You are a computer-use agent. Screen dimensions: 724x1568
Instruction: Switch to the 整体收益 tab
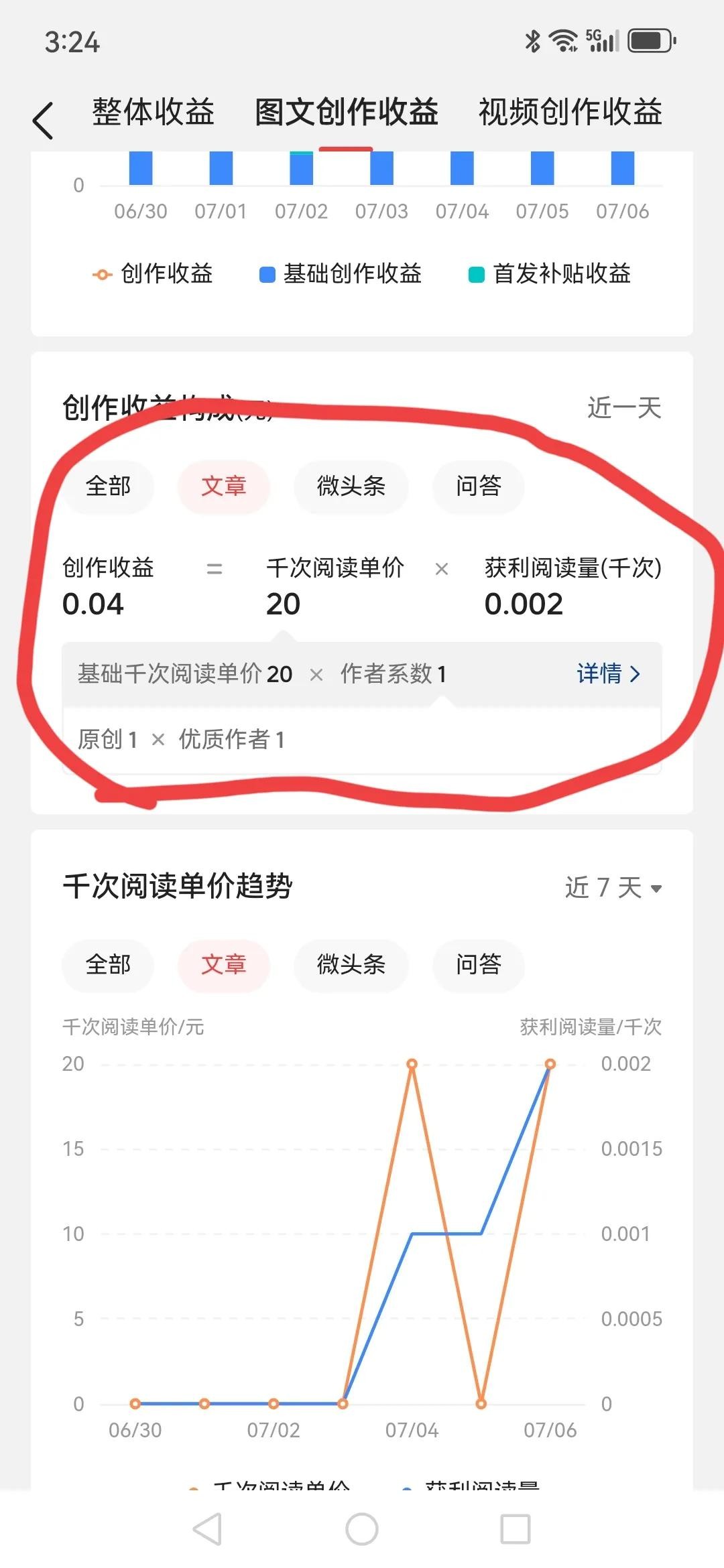pos(154,112)
